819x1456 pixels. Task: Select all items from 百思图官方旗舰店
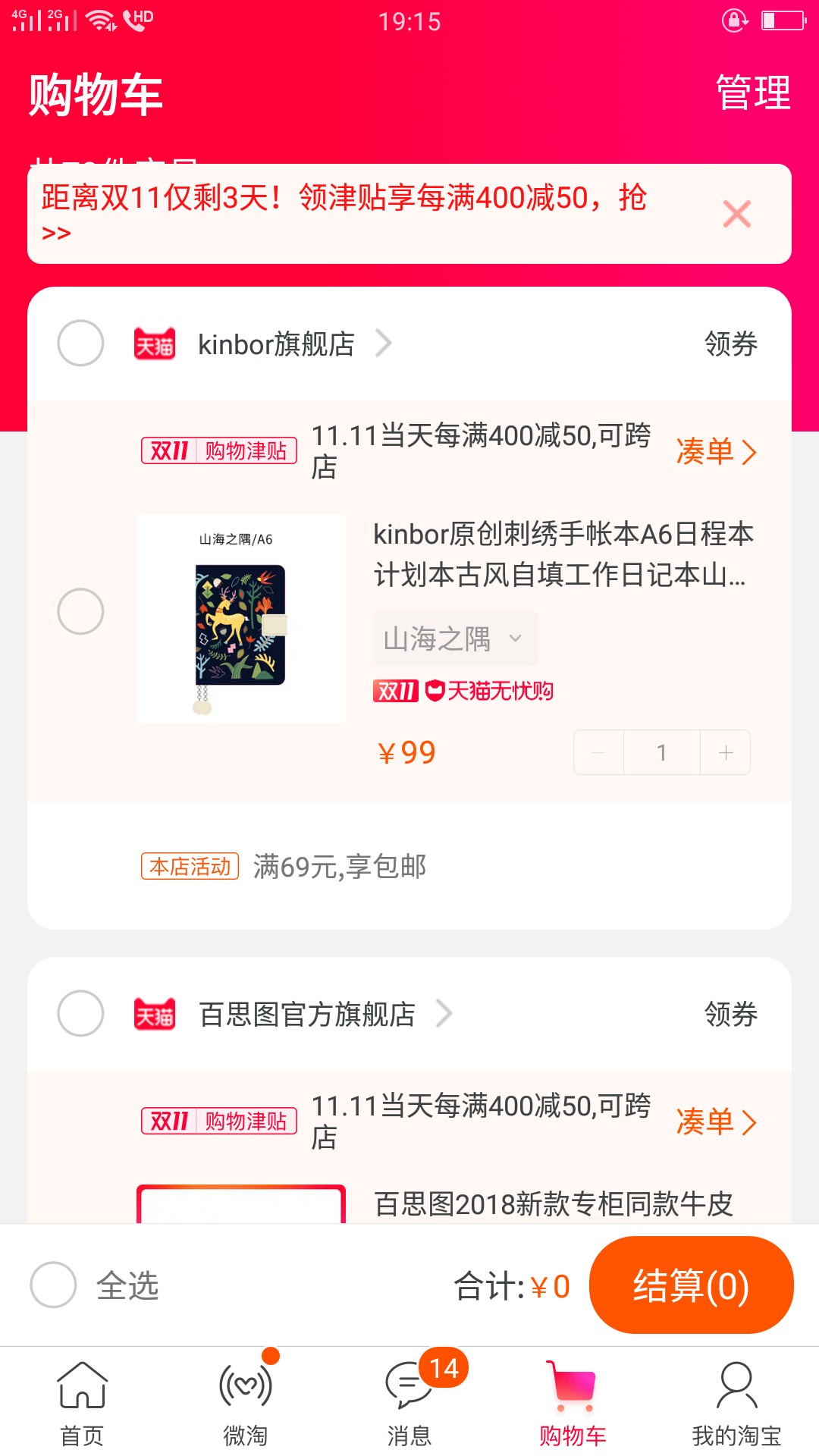point(80,1013)
